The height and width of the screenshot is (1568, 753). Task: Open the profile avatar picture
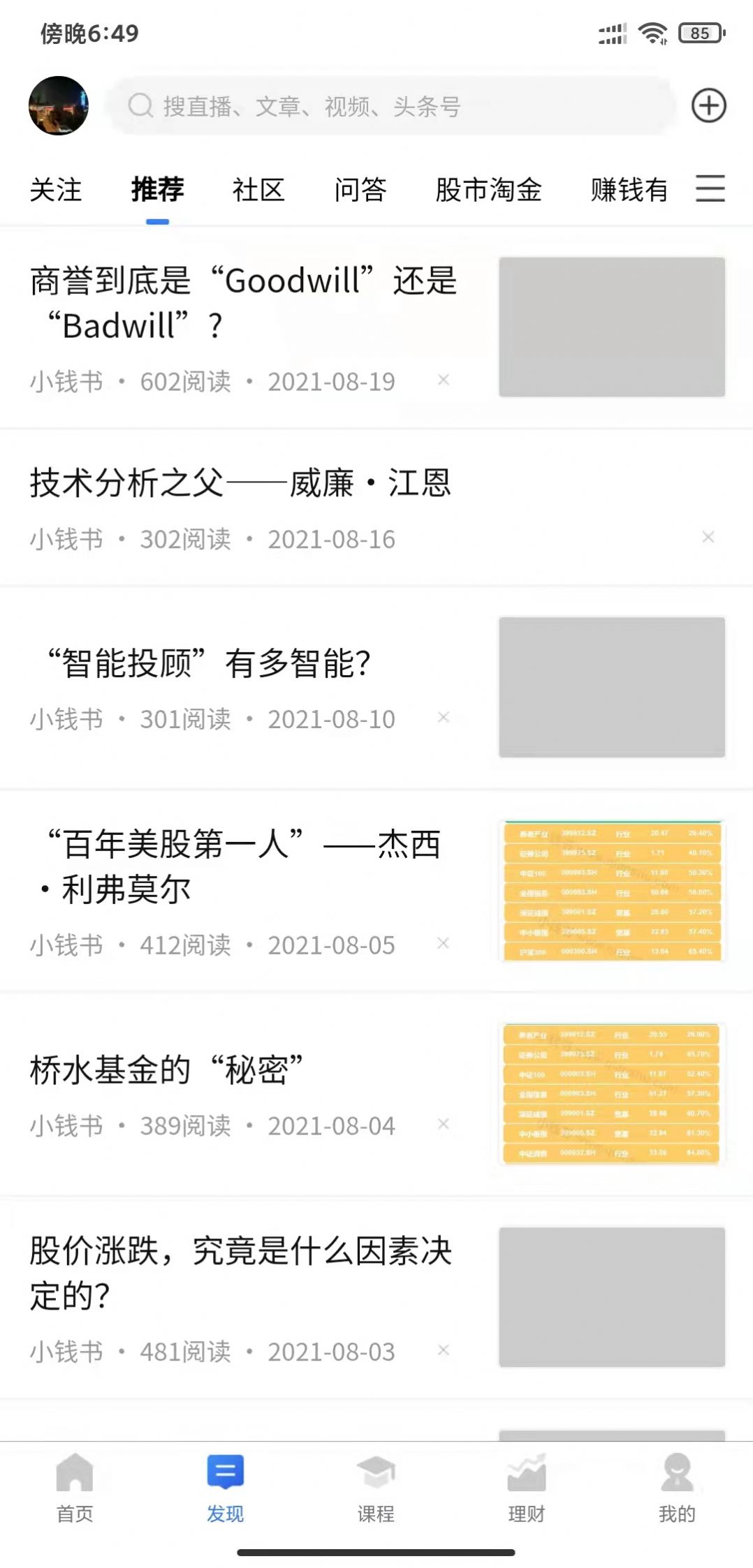pos(59,105)
